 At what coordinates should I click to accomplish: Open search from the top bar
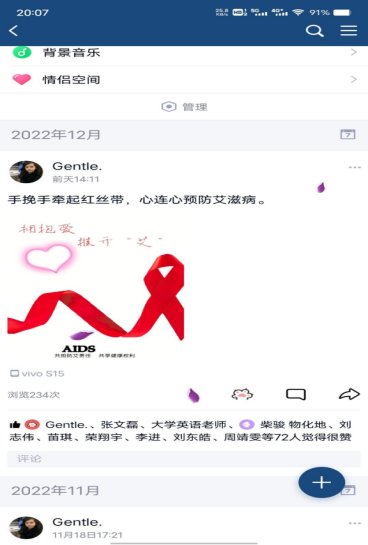314,31
